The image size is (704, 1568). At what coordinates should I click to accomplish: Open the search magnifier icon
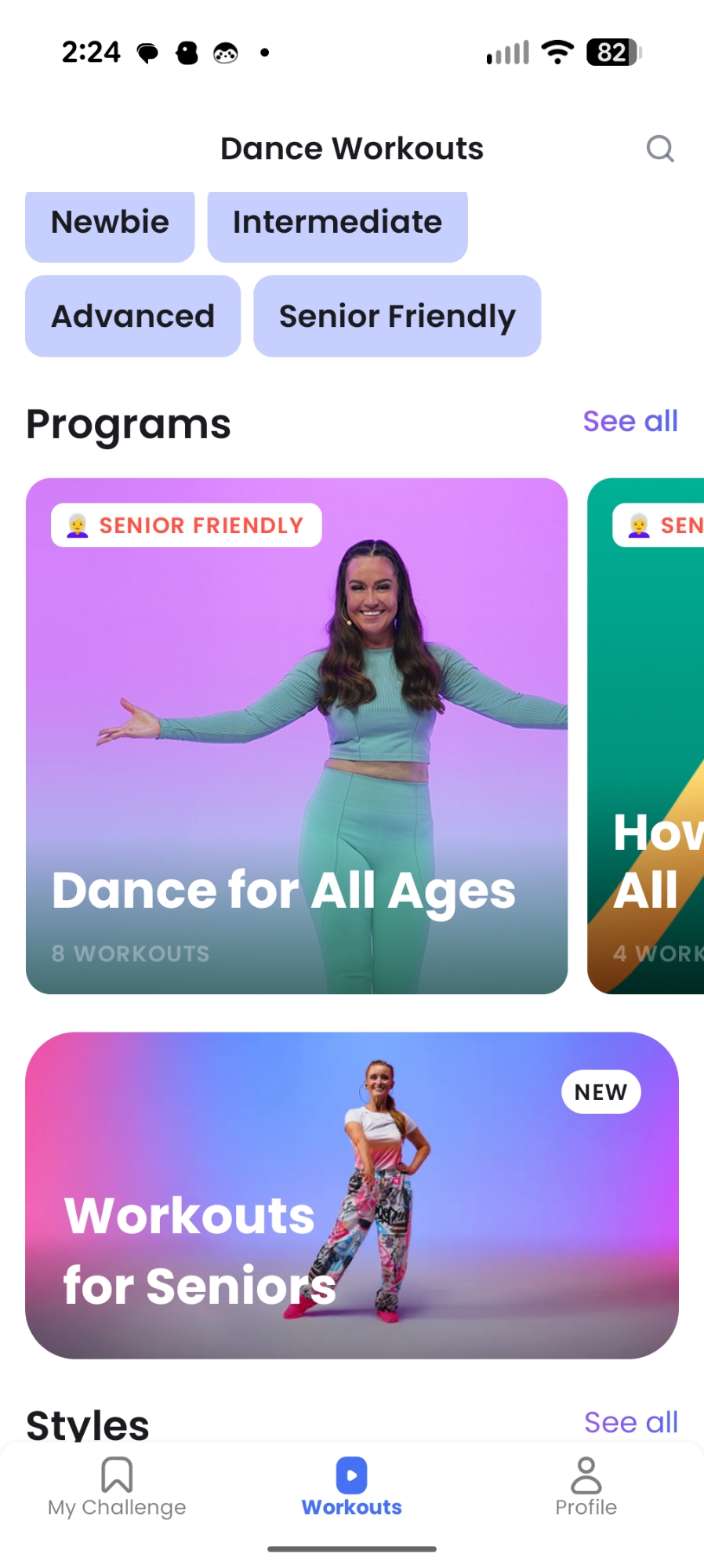point(660,148)
